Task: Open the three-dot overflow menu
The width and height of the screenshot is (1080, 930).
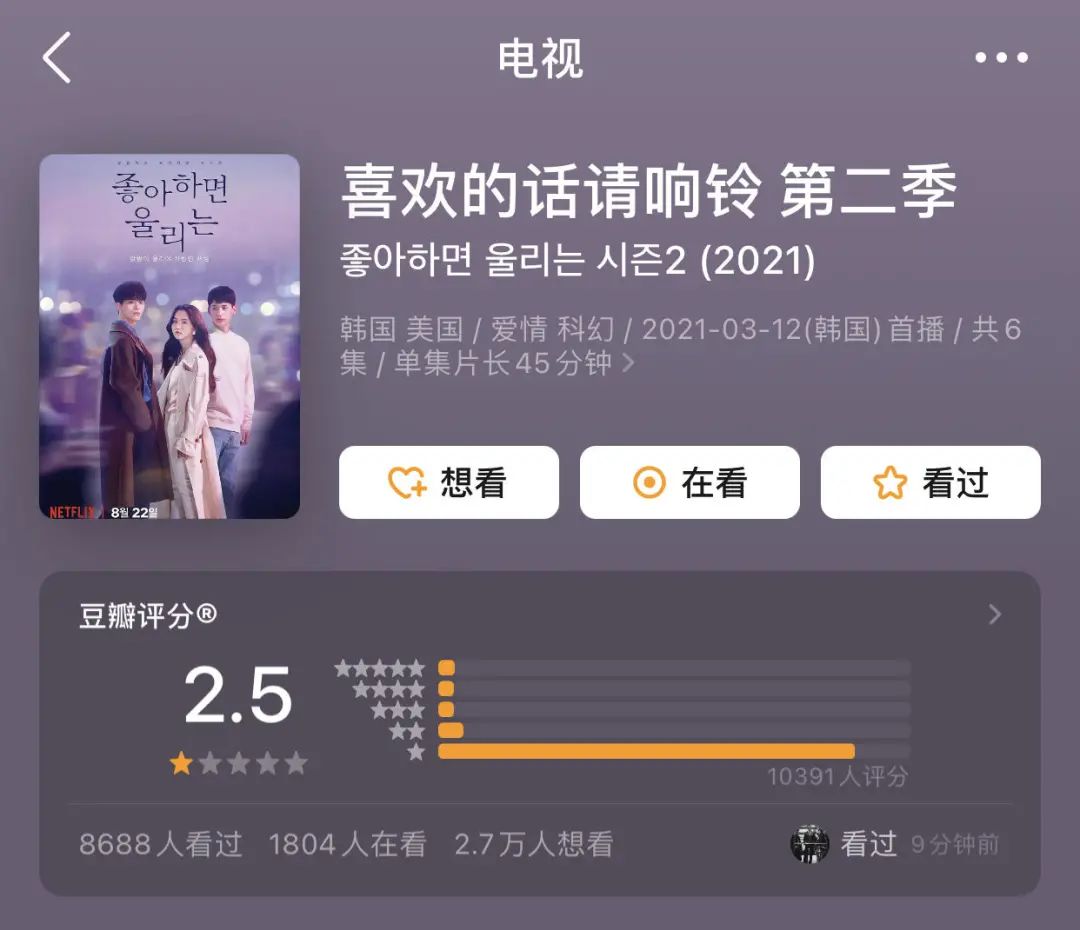Action: (1001, 58)
